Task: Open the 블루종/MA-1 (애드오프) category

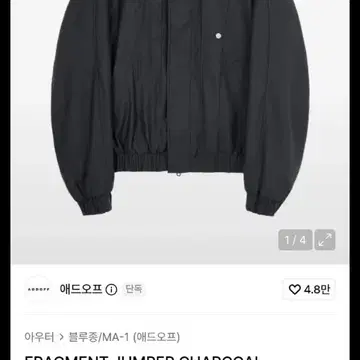Action: (124, 337)
